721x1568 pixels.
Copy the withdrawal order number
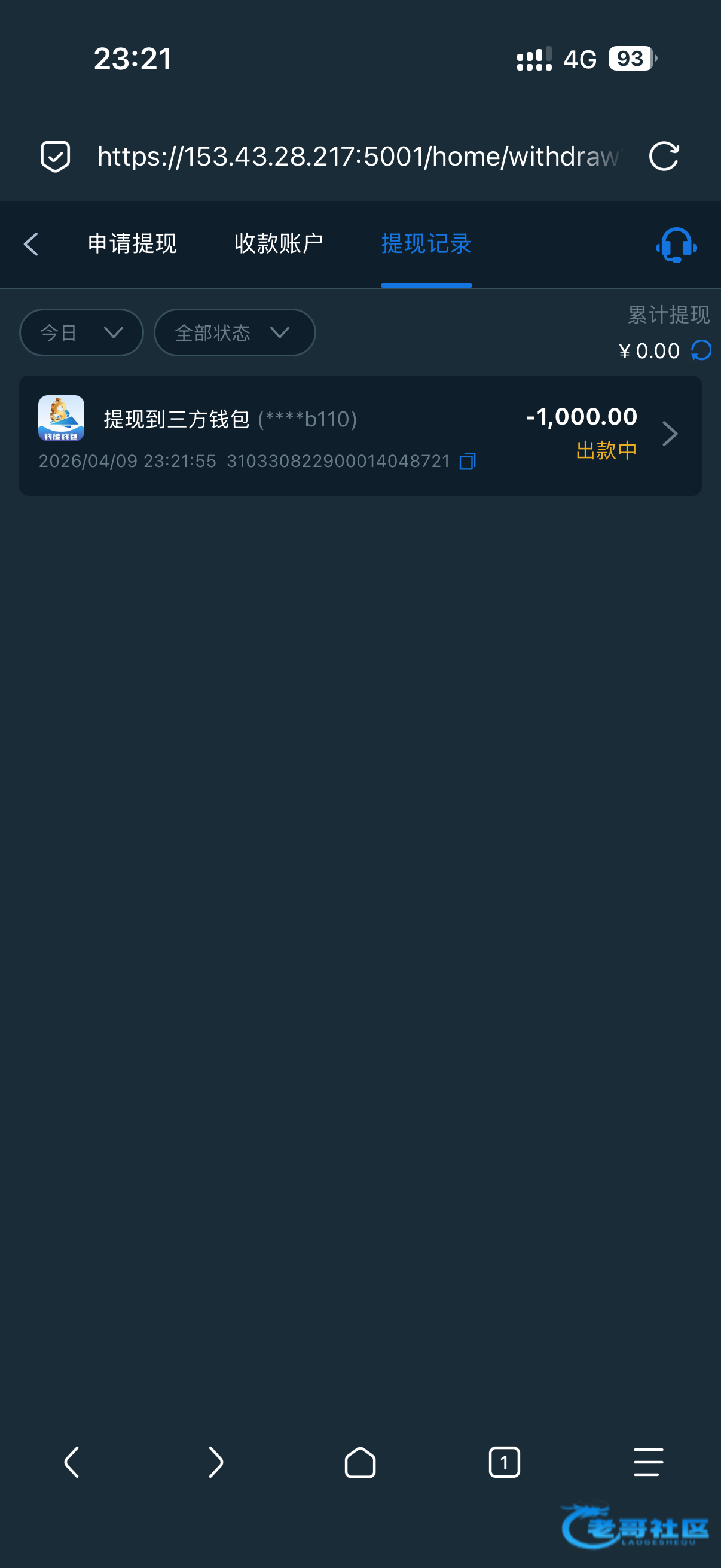point(468,462)
